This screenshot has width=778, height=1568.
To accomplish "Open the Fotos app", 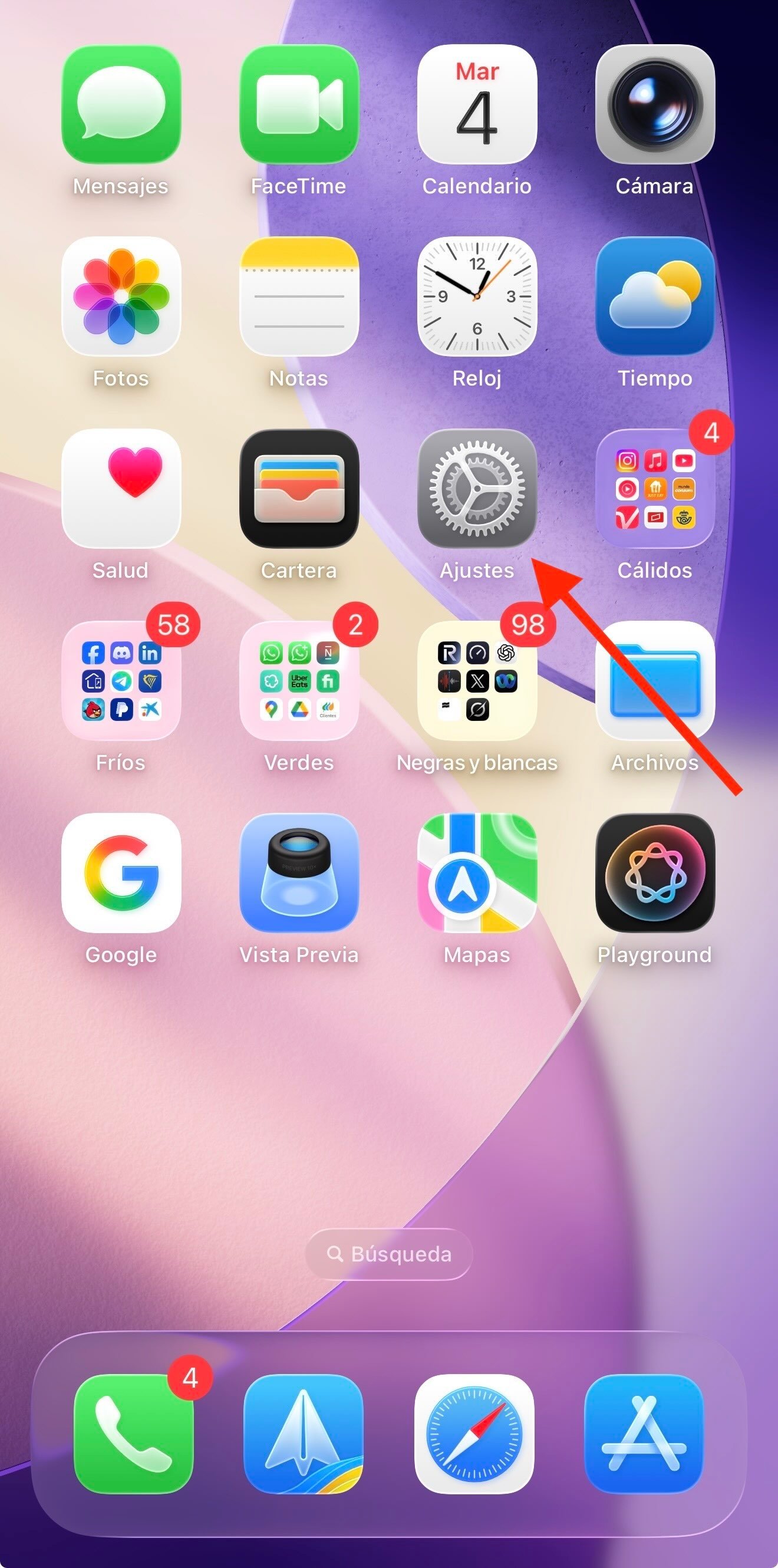I will coord(121,297).
